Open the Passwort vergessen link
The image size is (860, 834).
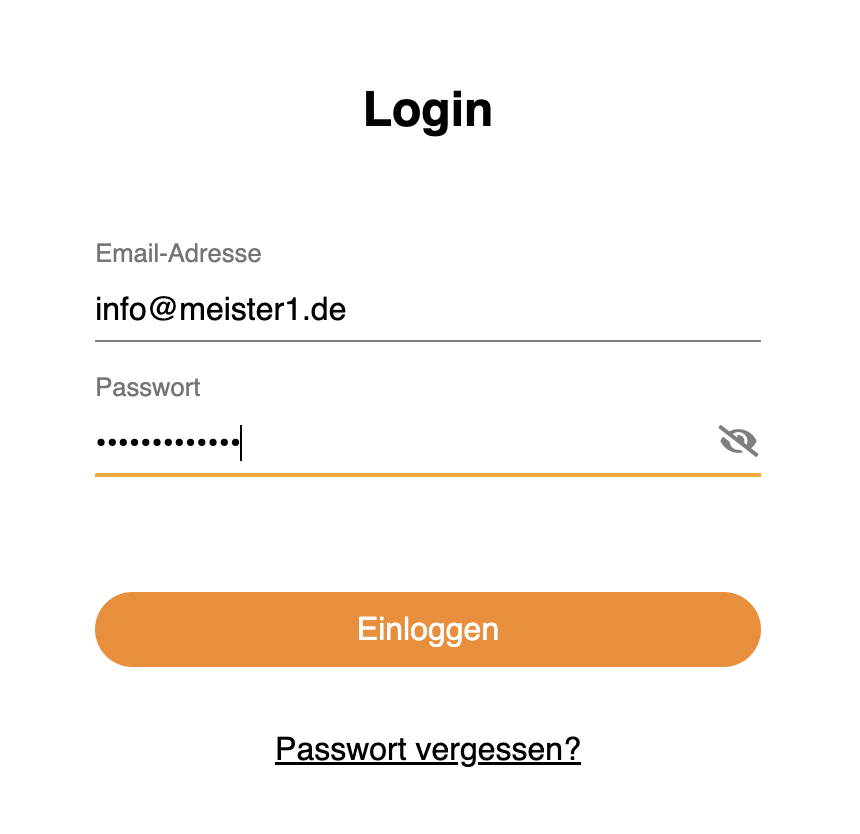click(428, 749)
